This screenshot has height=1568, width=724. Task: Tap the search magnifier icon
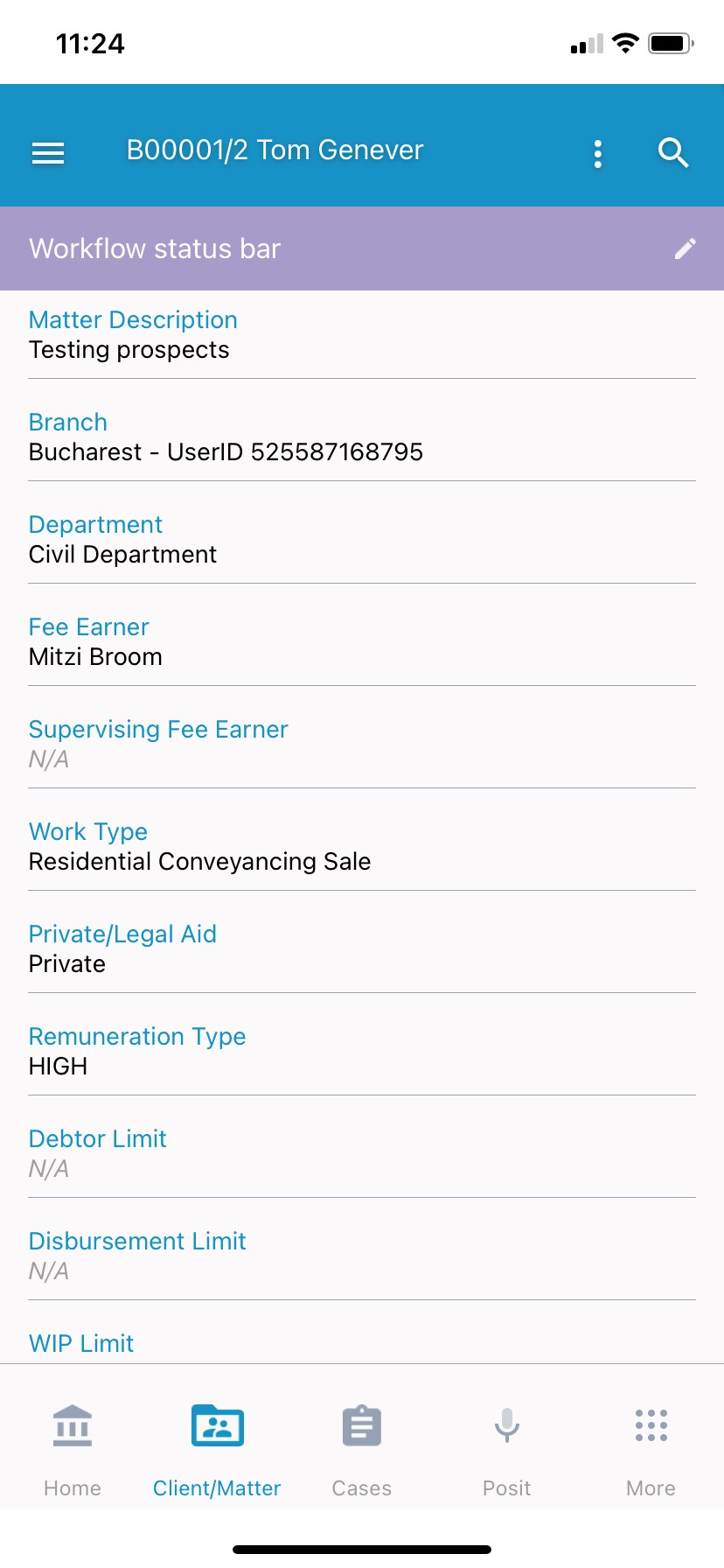point(673,153)
